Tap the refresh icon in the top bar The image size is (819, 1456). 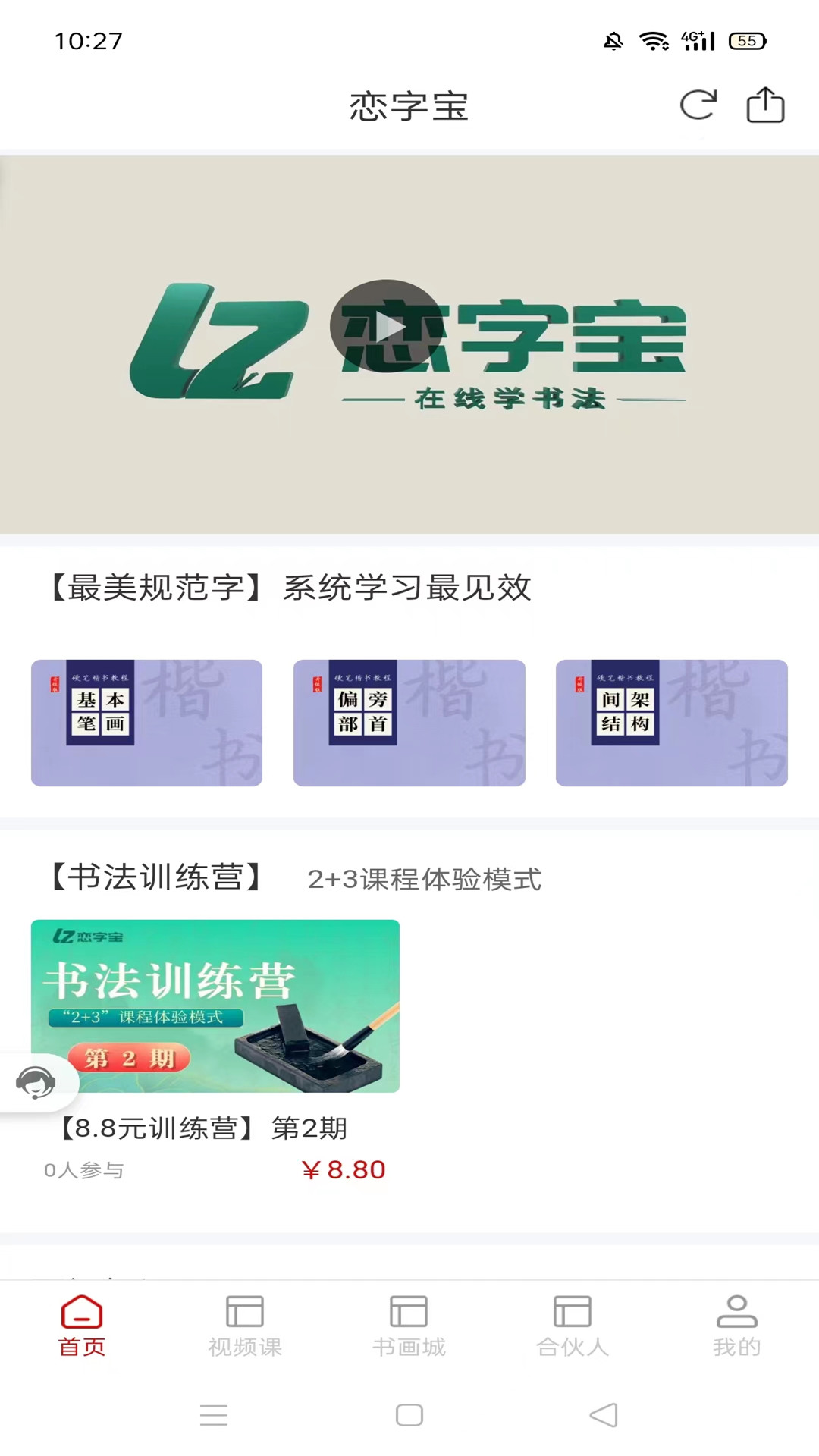698,105
